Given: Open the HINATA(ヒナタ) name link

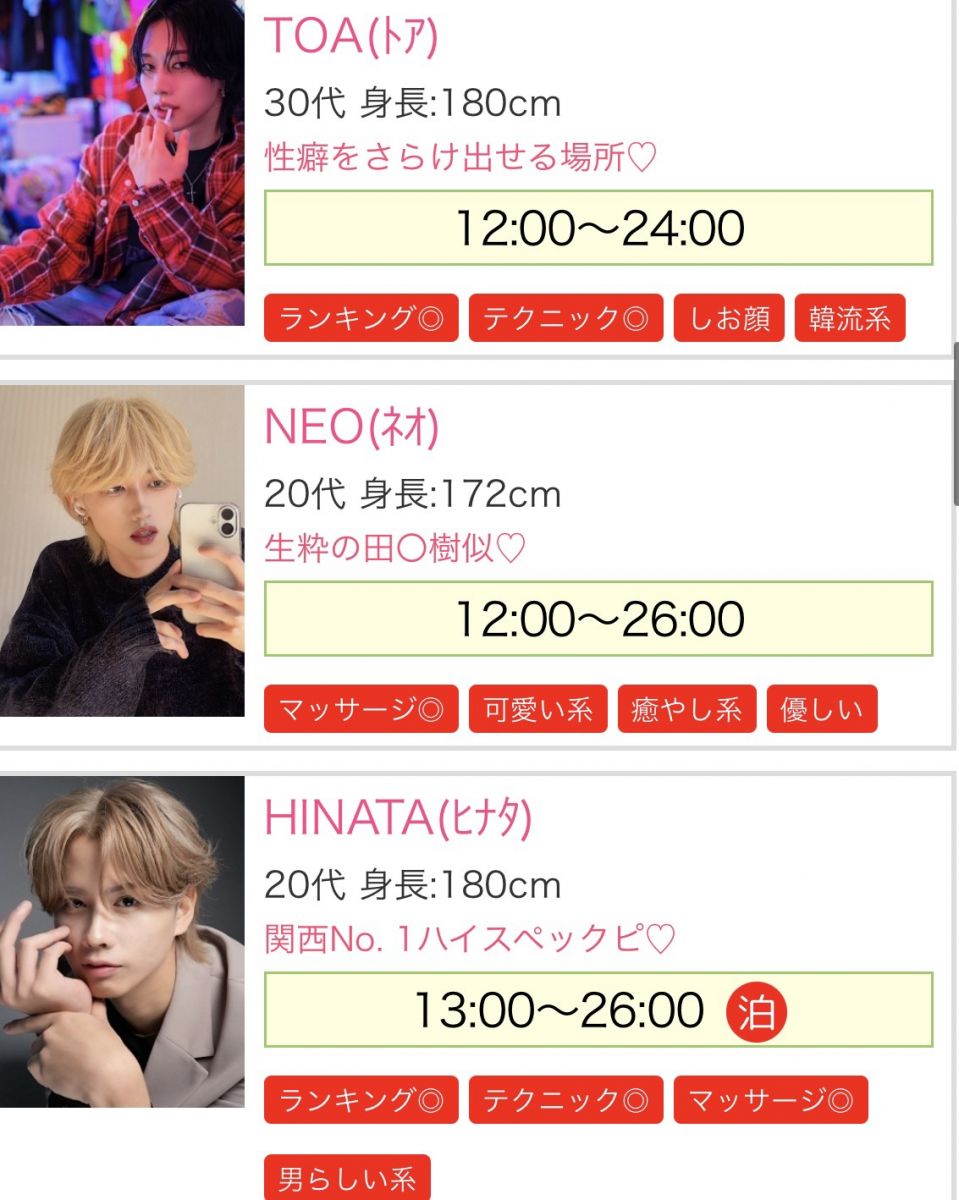Looking at the screenshot, I should click(397, 820).
